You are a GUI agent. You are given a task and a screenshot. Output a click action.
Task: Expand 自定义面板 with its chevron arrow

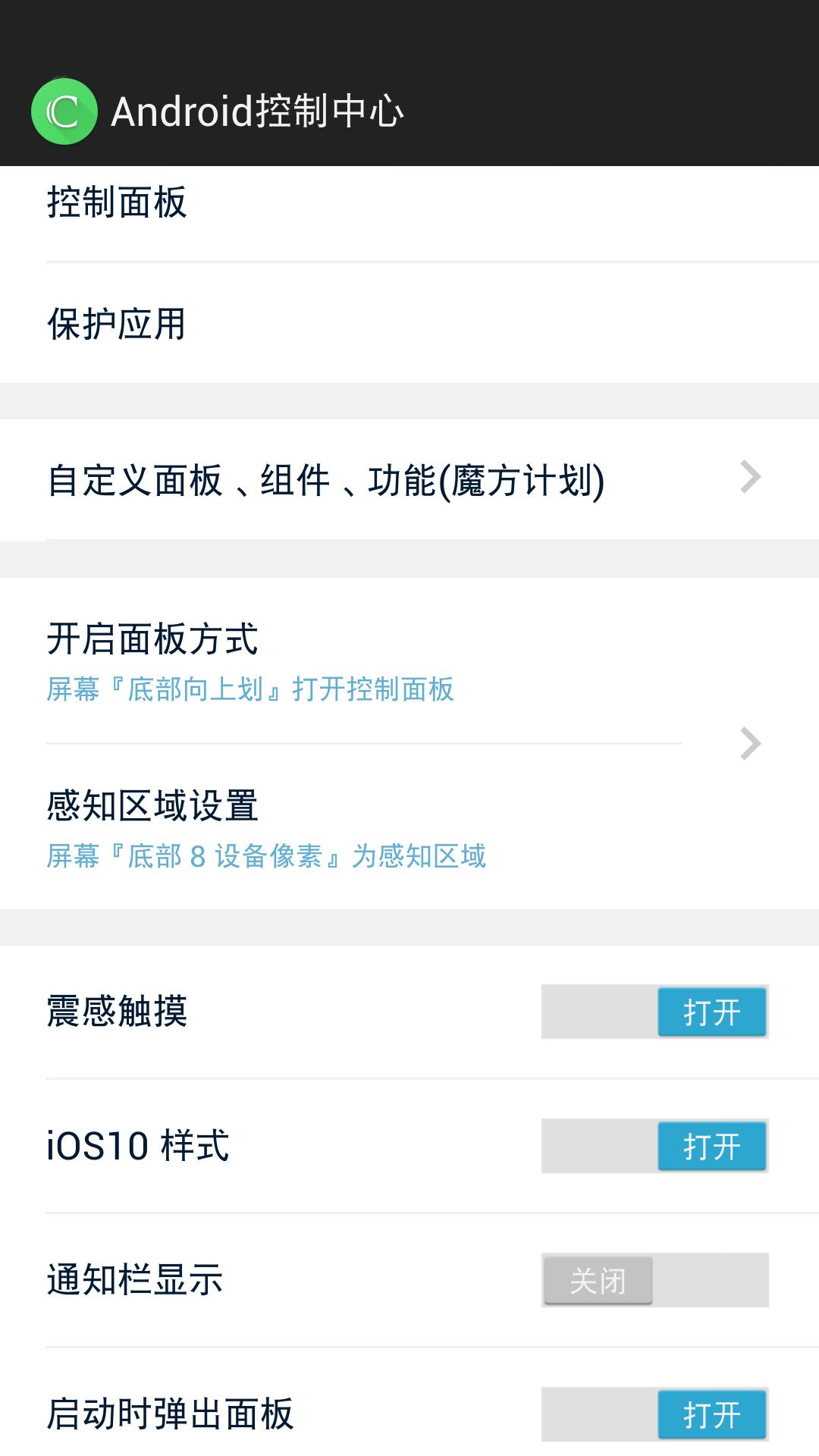click(x=751, y=478)
